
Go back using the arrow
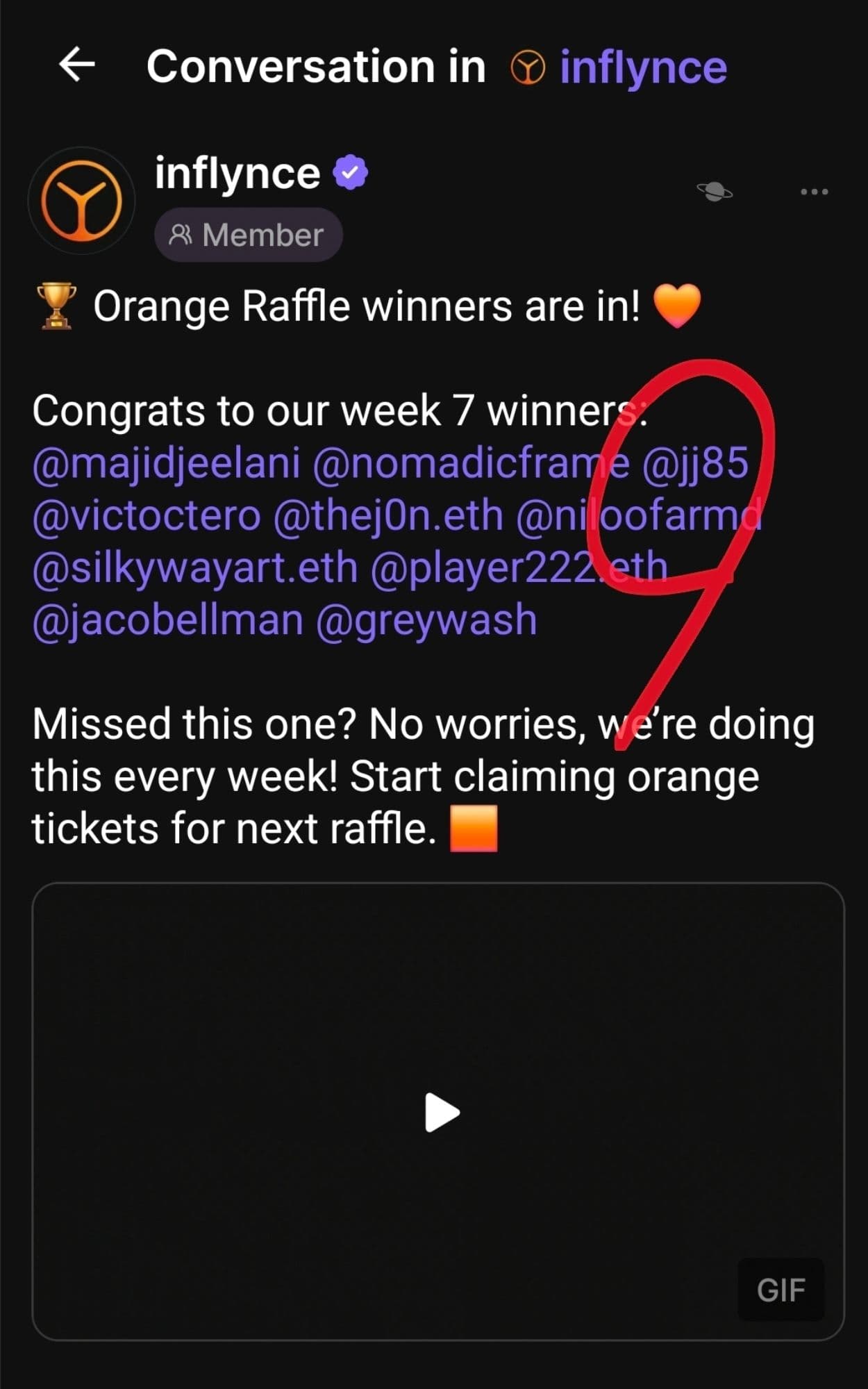76,65
